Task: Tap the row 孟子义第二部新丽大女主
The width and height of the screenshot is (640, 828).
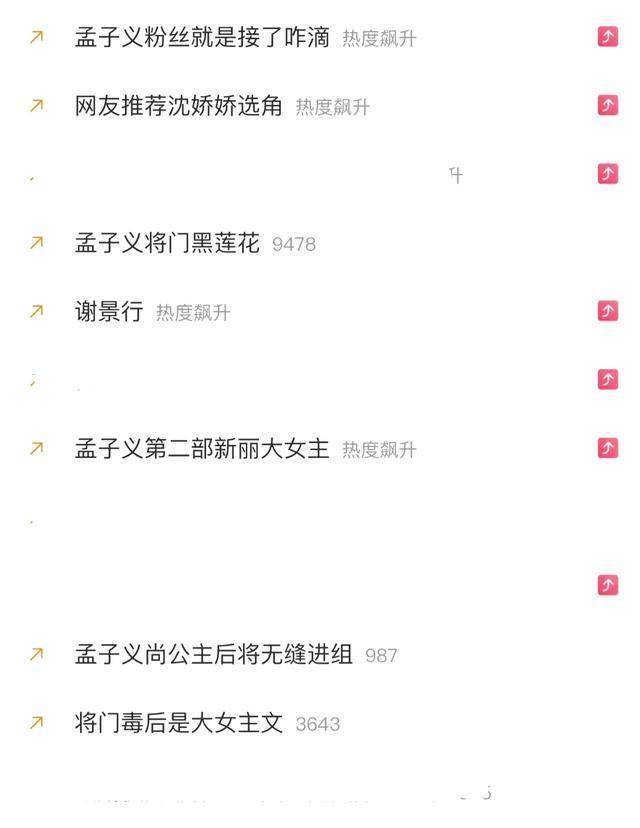Action: click(x=202, y=449)
